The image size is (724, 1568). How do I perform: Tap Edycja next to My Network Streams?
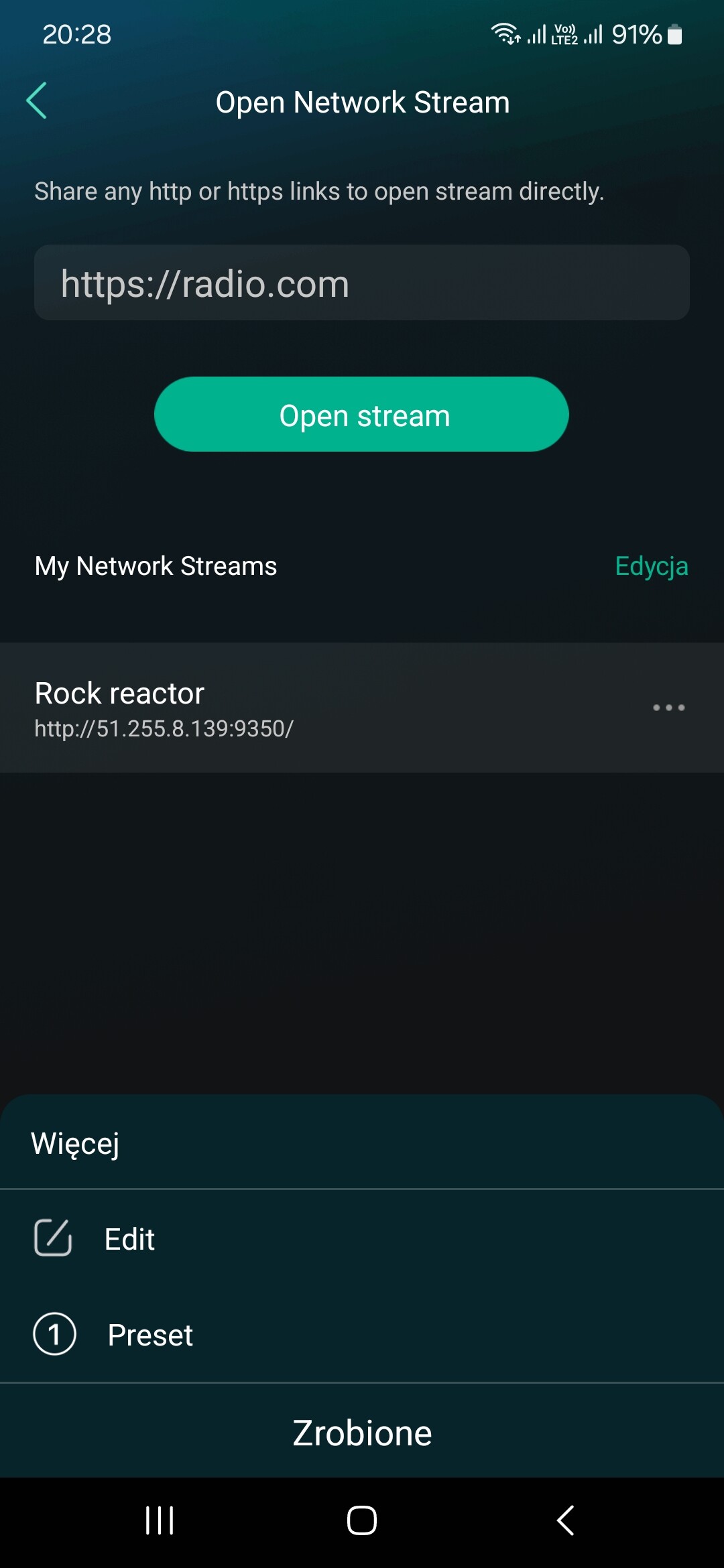coord(652,566)
